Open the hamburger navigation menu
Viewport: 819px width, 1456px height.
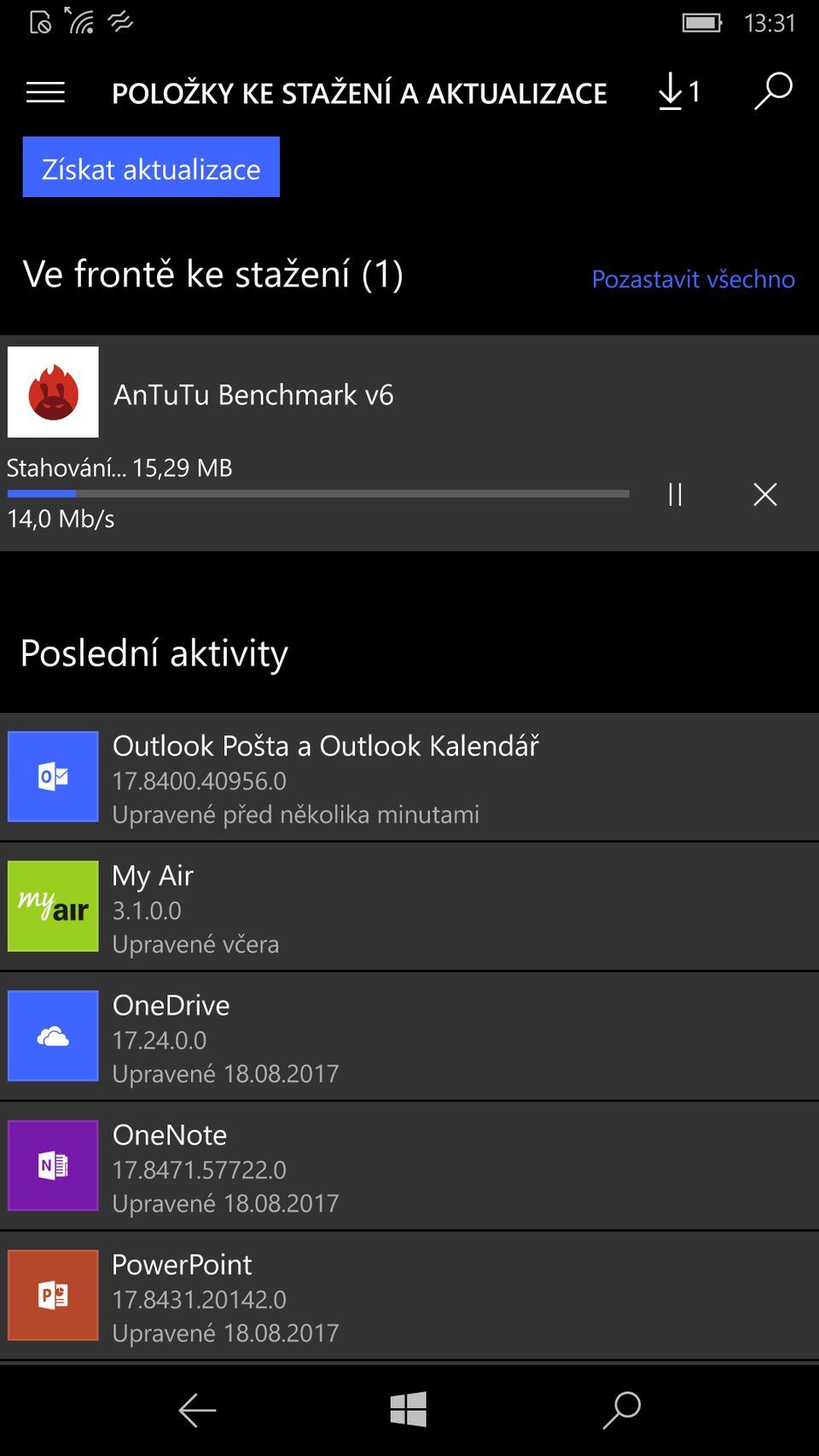click(x=45, y=91)
